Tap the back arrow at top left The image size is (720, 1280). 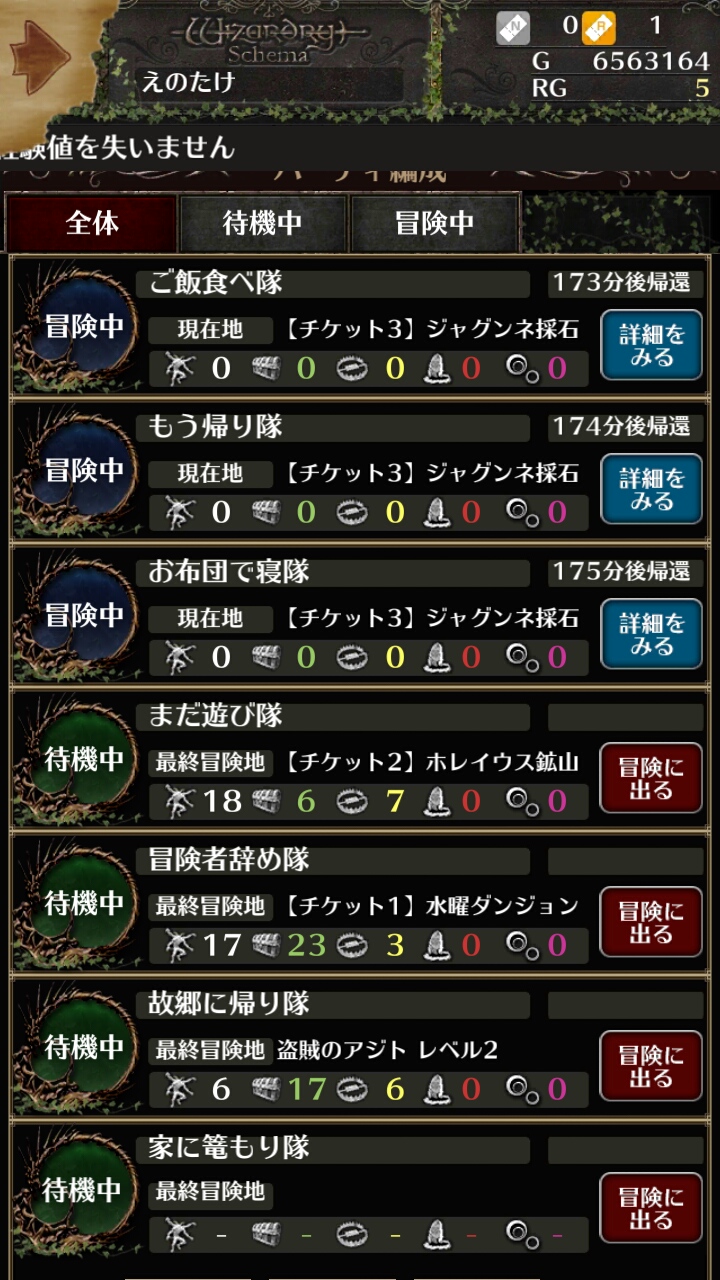38,58
